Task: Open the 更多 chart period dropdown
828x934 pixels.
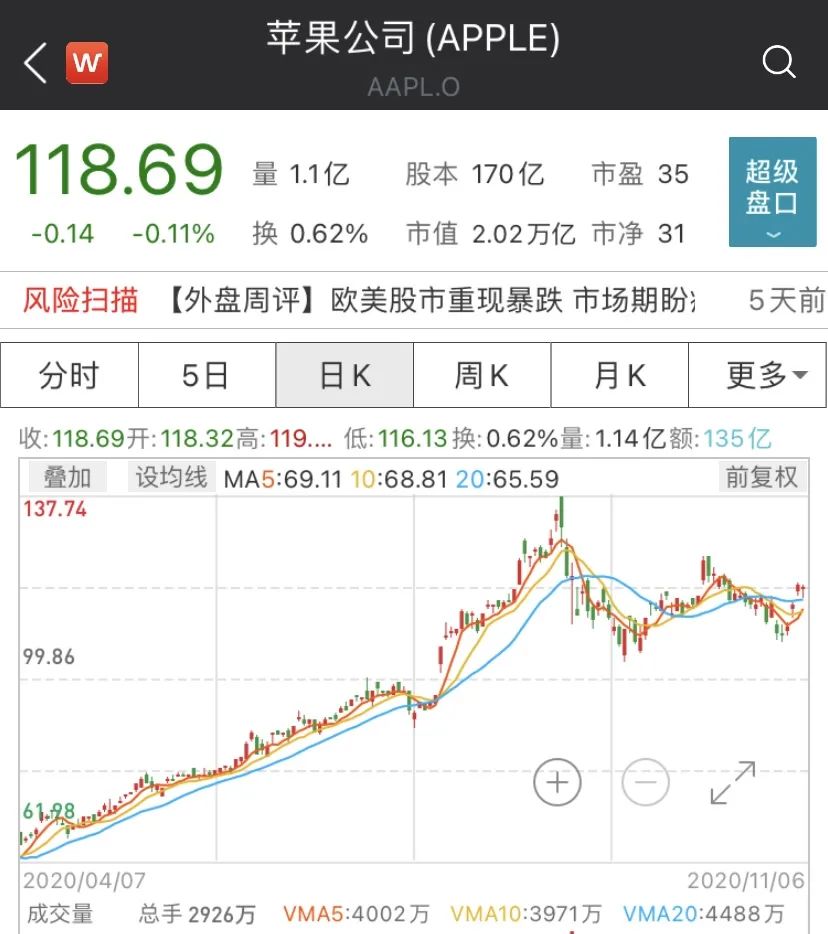Action: tap(758, 376)
